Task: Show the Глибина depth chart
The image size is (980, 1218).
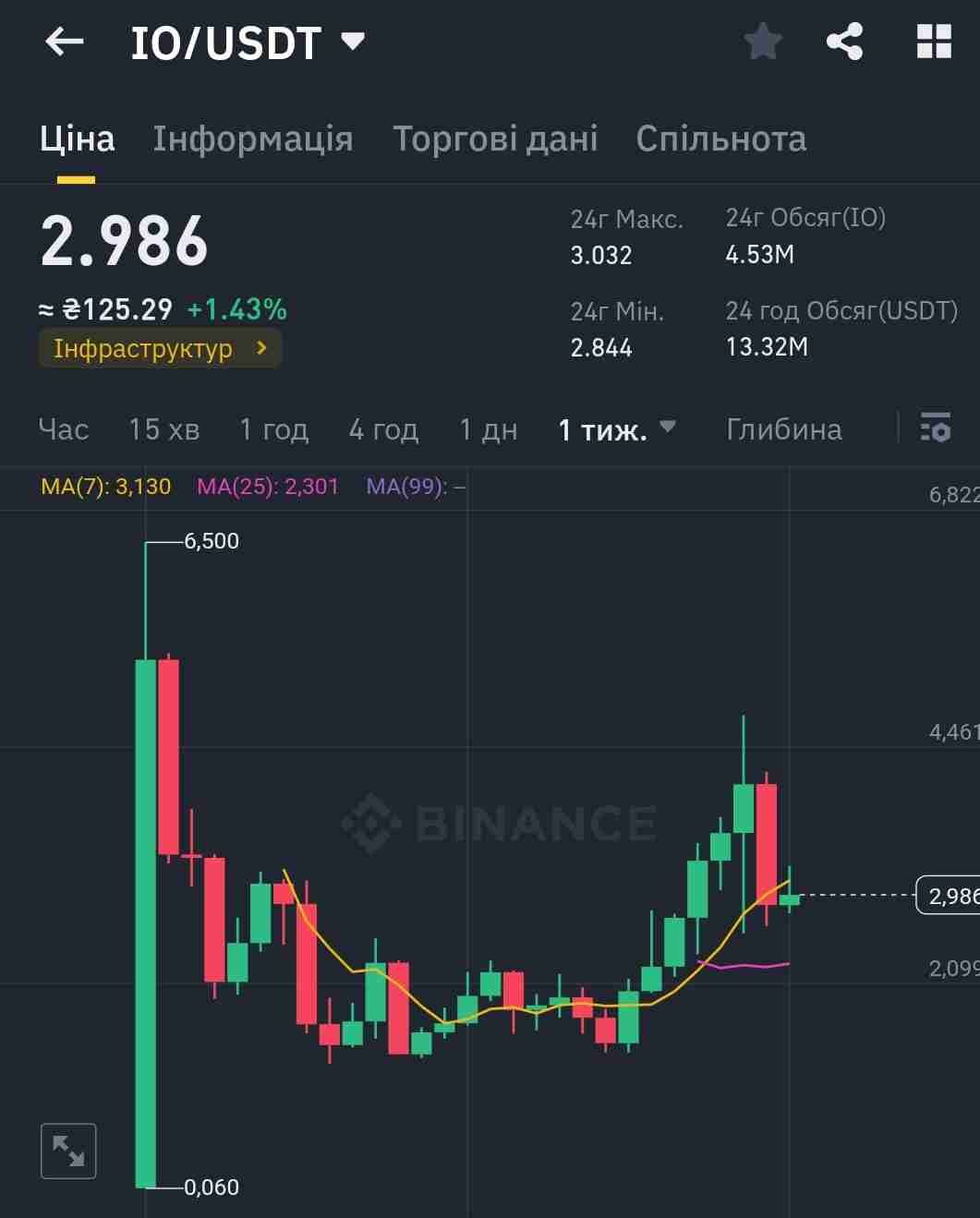Action: [784, 429]
